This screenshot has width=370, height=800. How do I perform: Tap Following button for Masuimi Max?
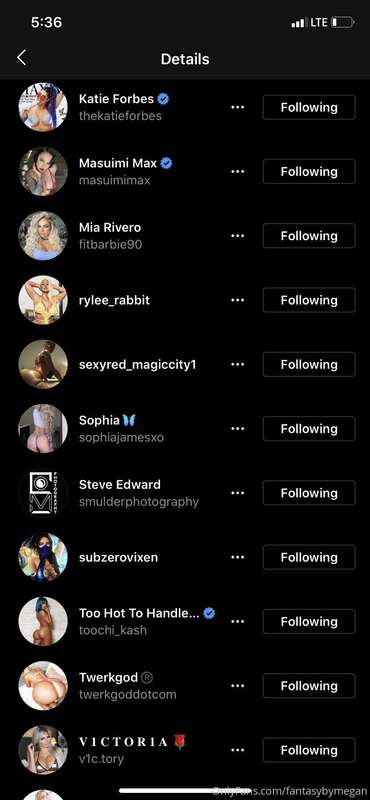coord(309,171)
